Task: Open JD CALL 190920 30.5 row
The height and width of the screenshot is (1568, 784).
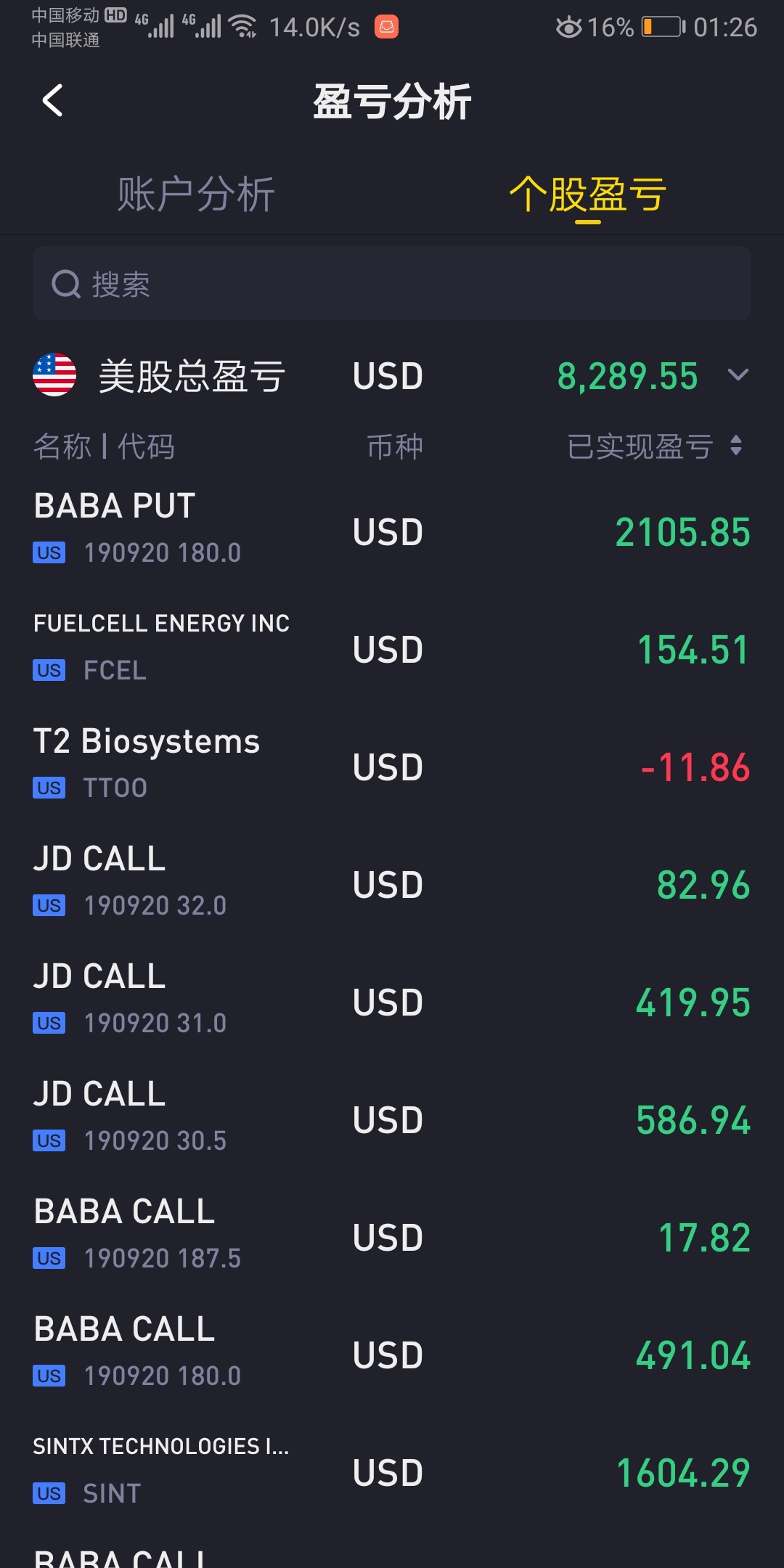Action: click(x=392, y=1119)
